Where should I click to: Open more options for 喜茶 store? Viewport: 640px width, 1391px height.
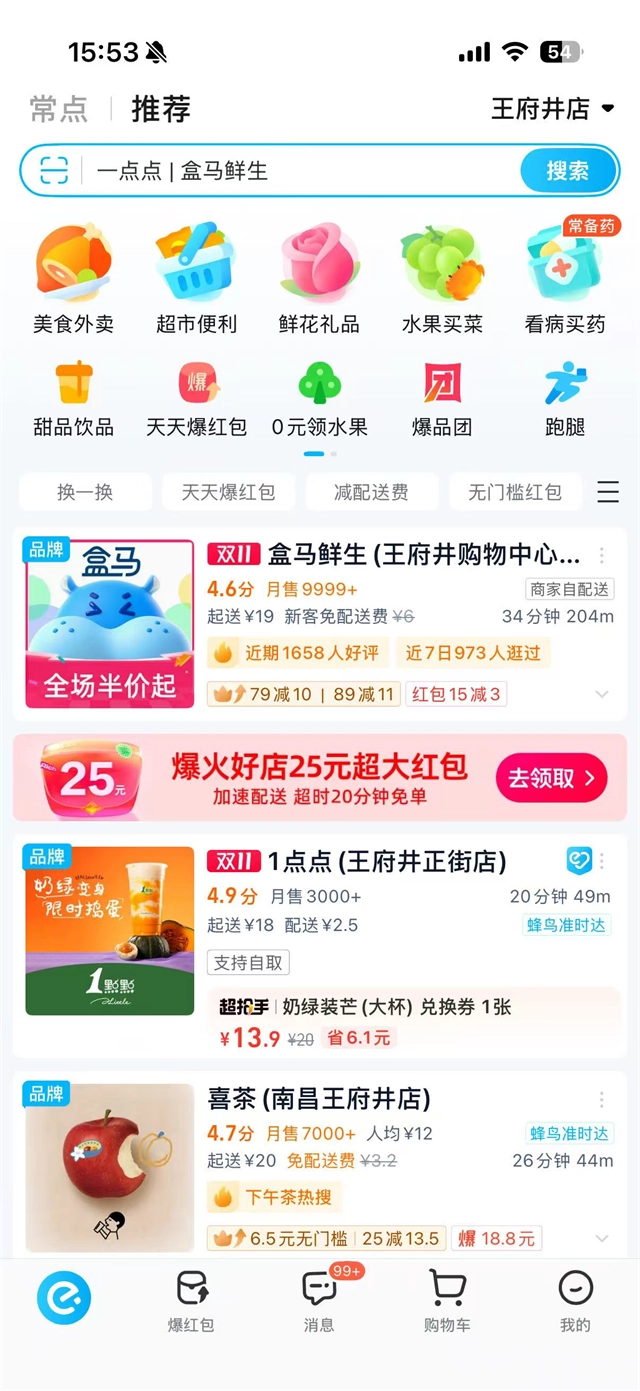tap(601, 1101)
